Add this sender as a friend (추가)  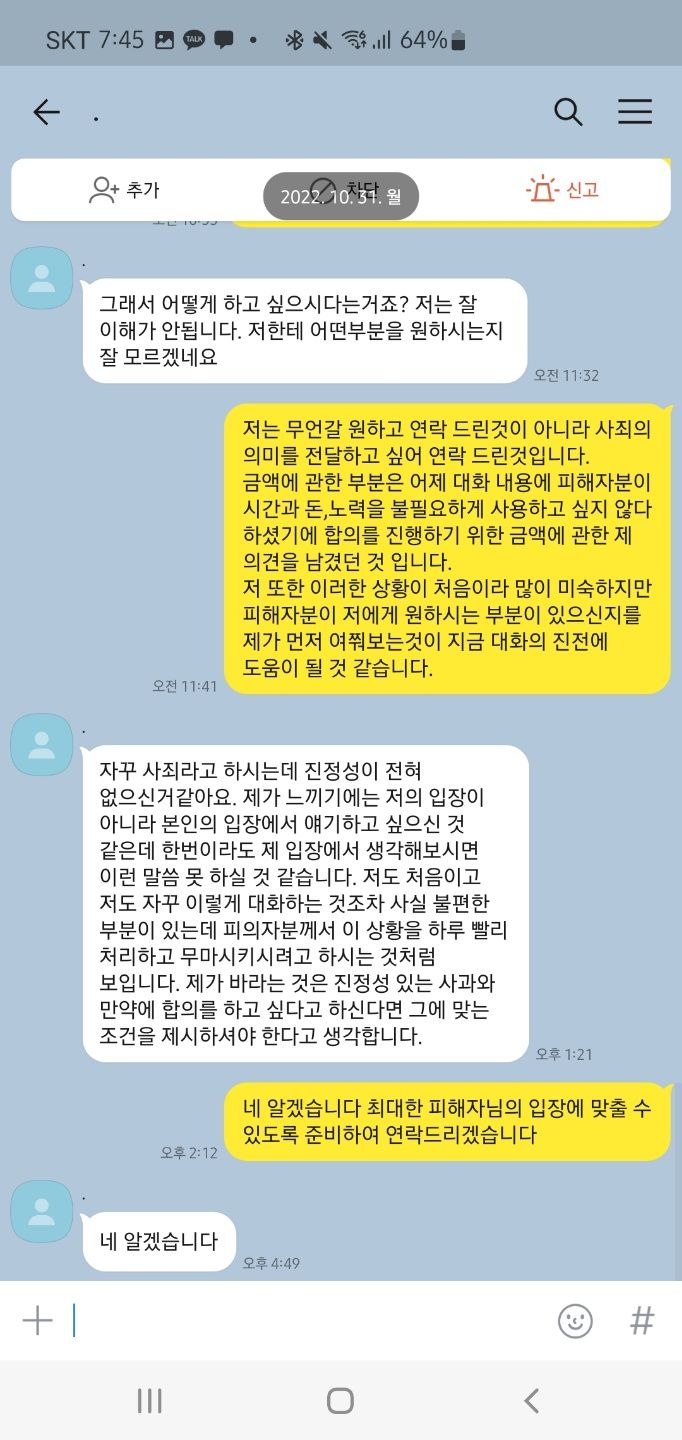click(124, 190)
